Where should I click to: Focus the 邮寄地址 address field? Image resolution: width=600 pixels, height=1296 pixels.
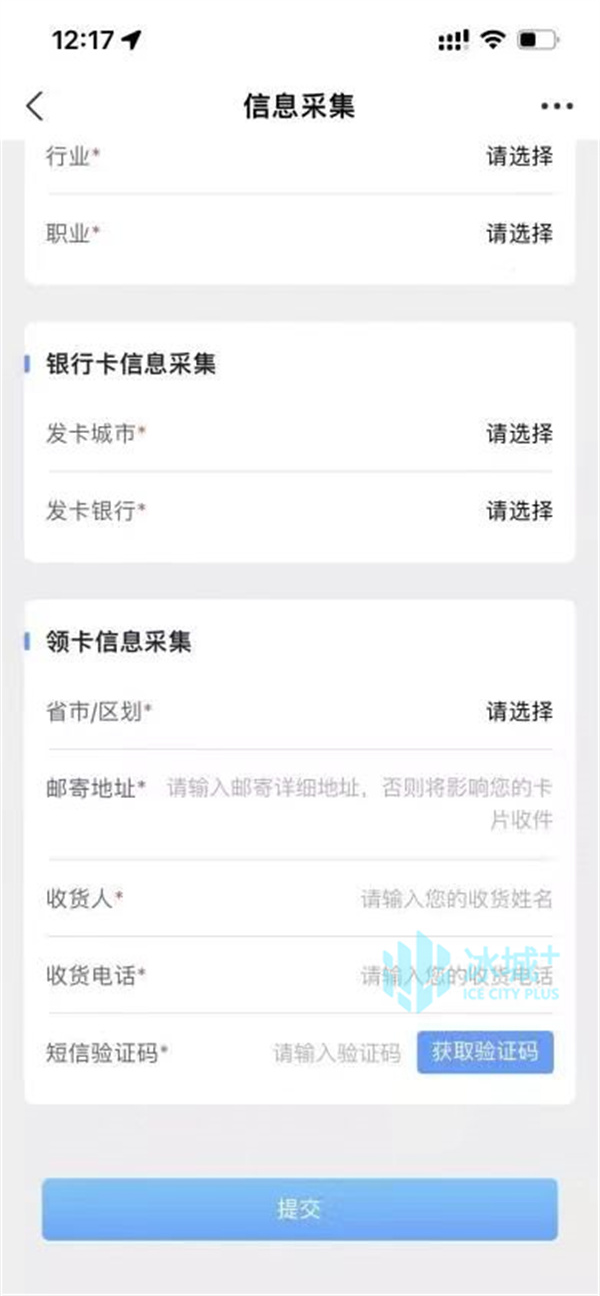[359, 804]
